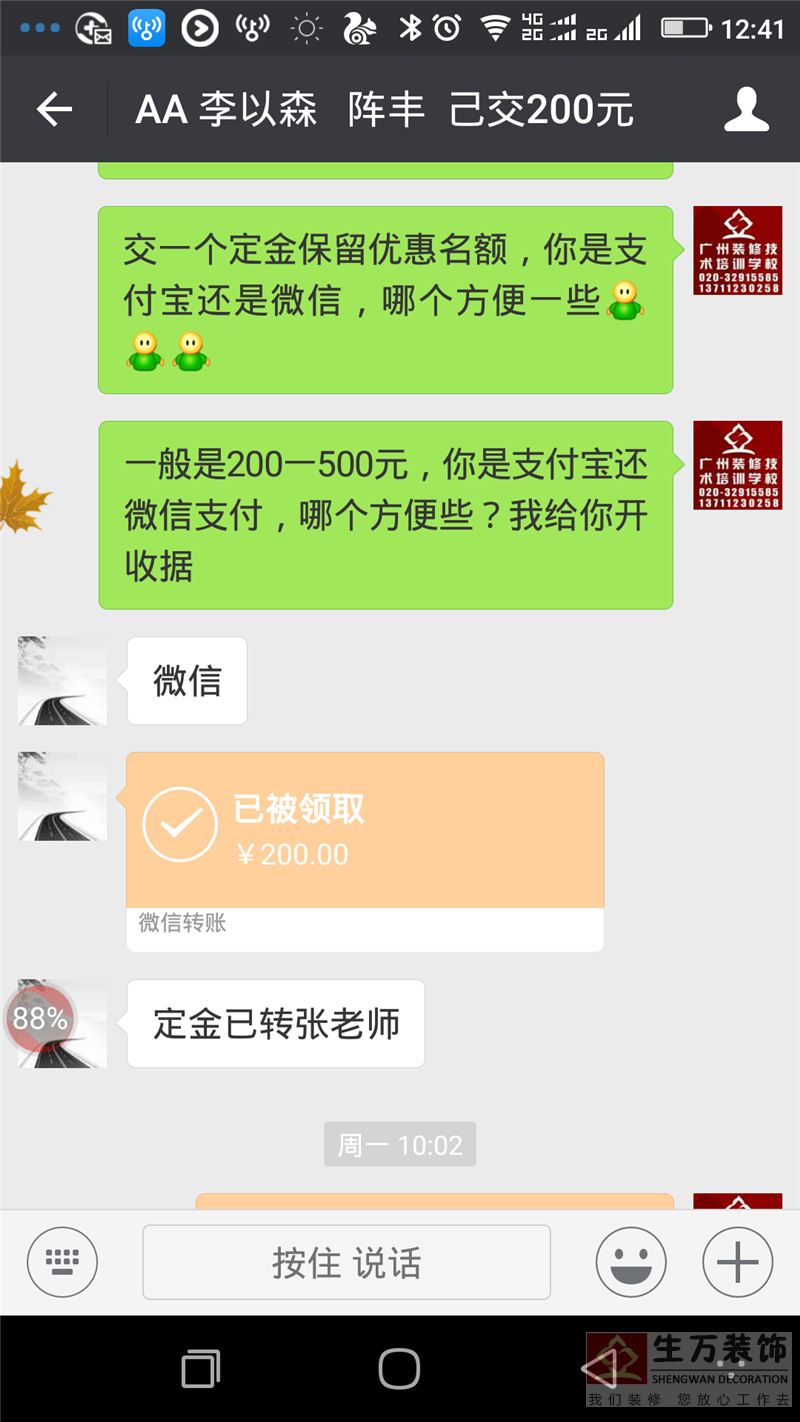Image resolution: width=800 pixels, height=1422 pixels.
Task: Open the emoji sticker panel
Action: pyautogui.click(x=631, y=1262)
